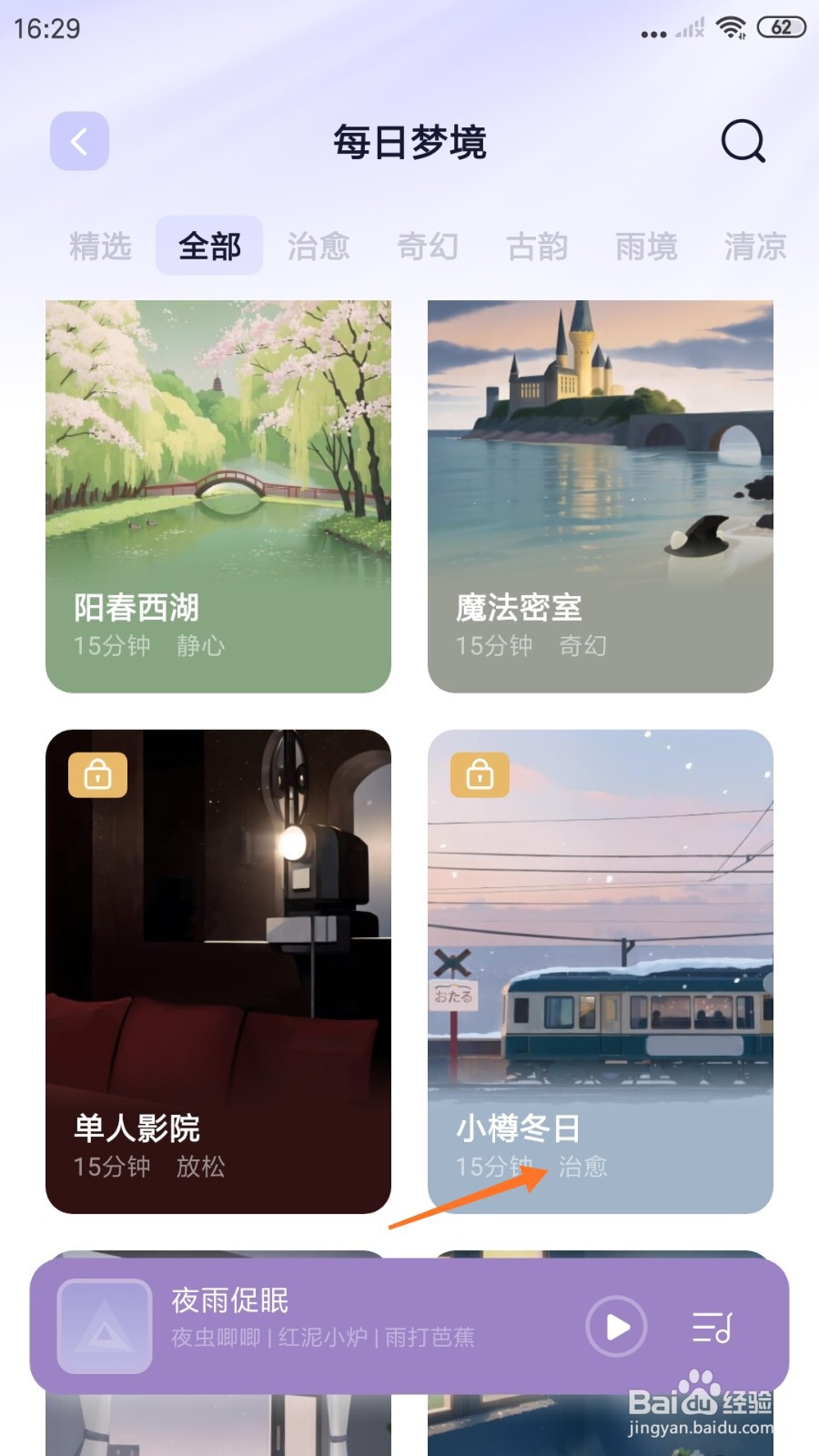Screen dimensions: 819x1456
Task: Switch to the 古韵 tab
Action: pos(537,246)
